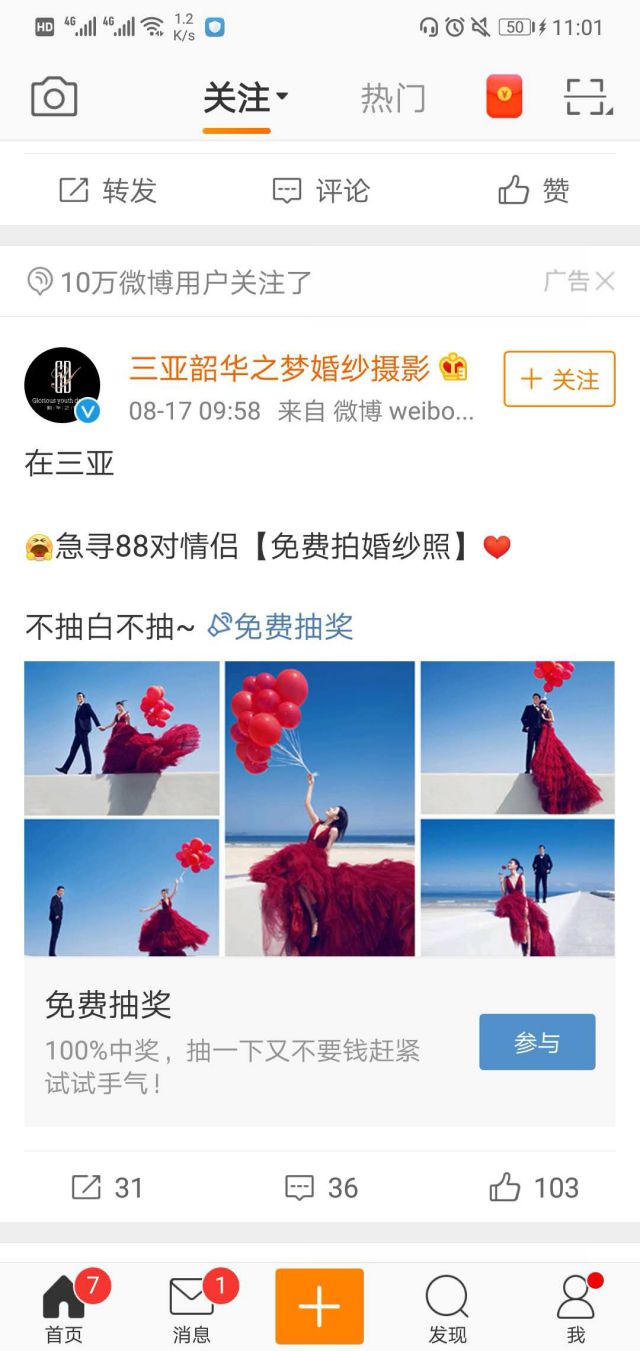640x1351 pixels.
Task: Open 三亚韶华之梦婚纱摄影 profile avatar
Action: coord(62,385)
